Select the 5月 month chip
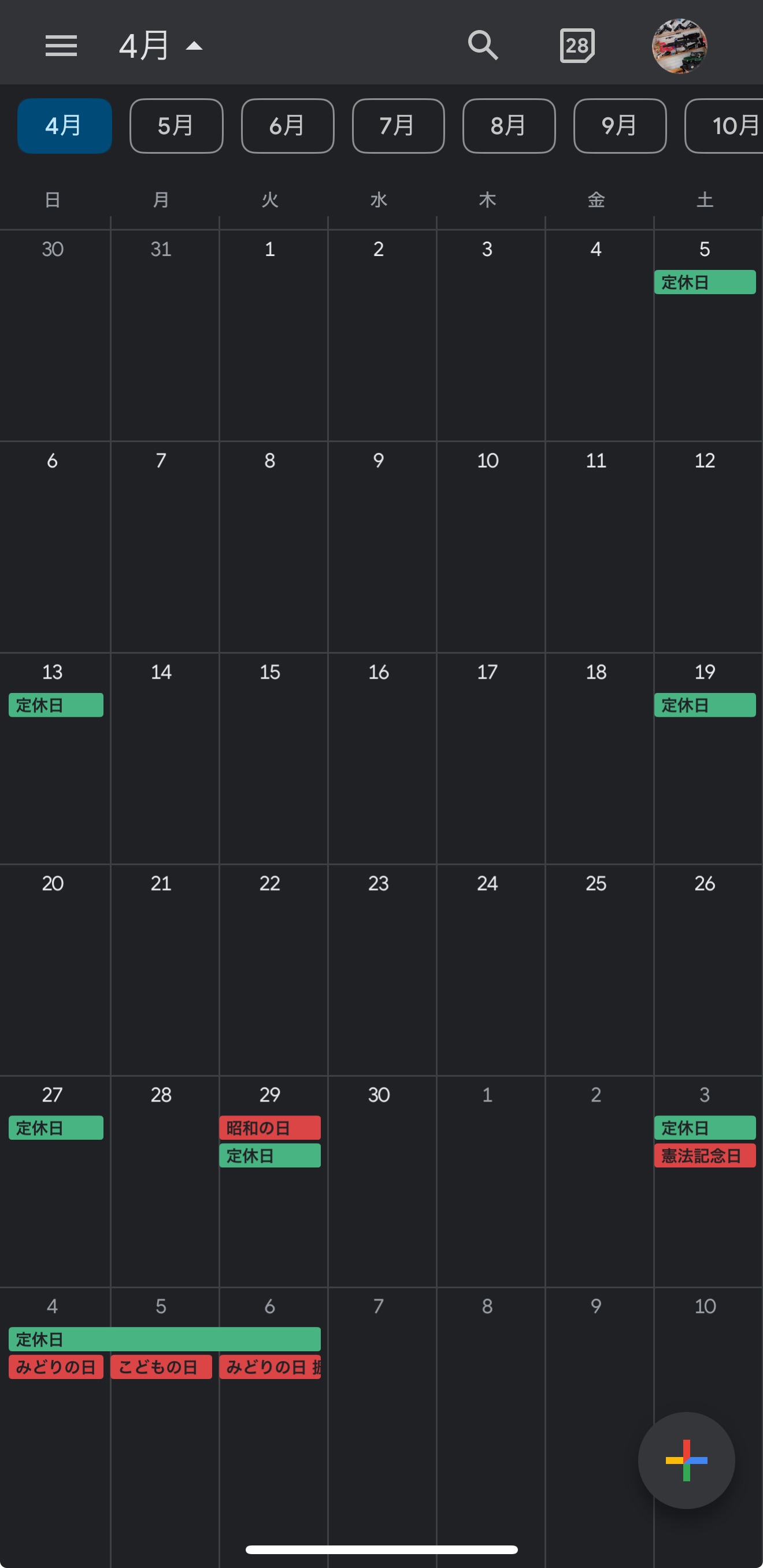This screenshot has height=1568, width=763. (176, 126)
